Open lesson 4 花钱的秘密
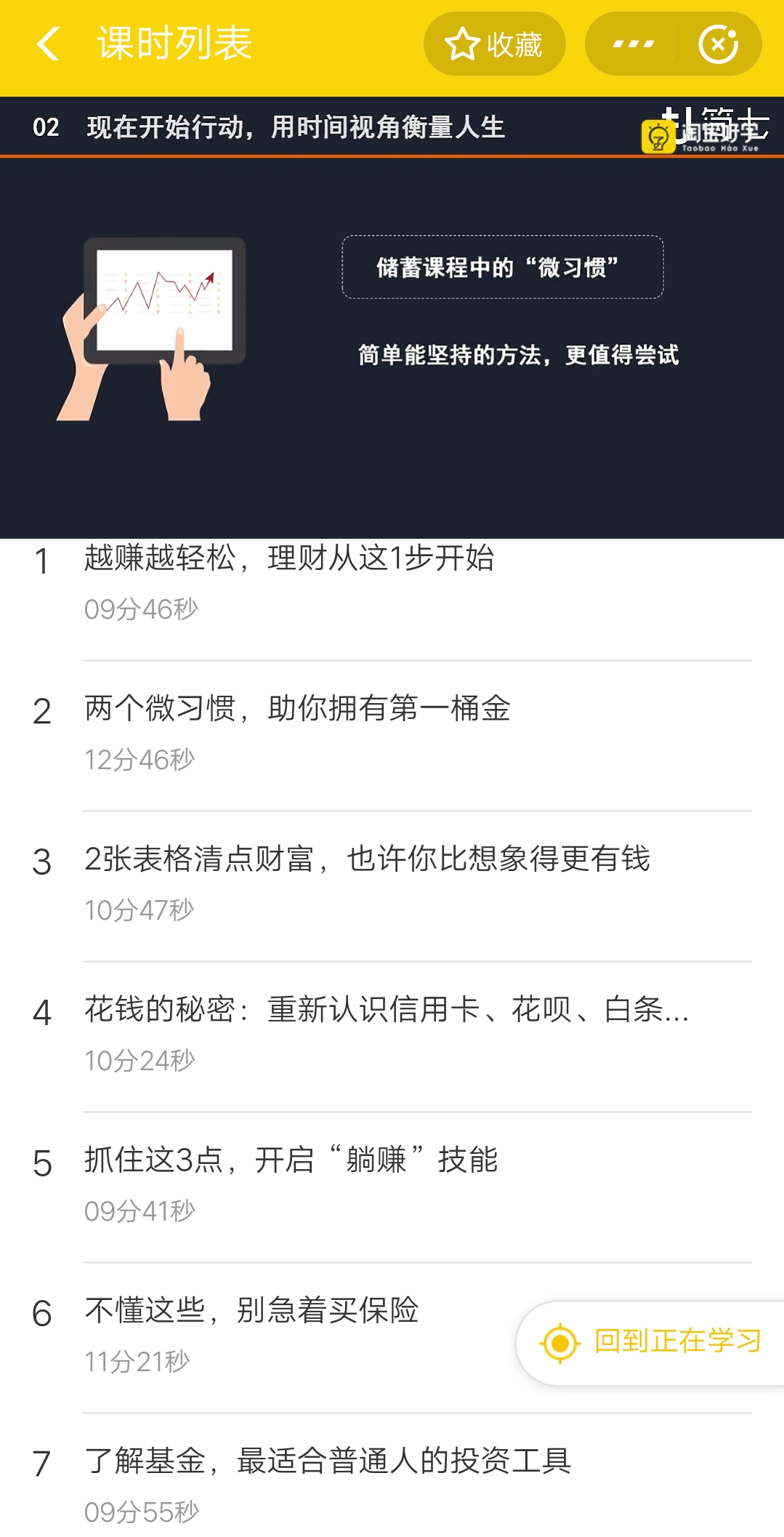This screenshot has height=1537, width=784. pyautogui.click(x=392, y=1035)
